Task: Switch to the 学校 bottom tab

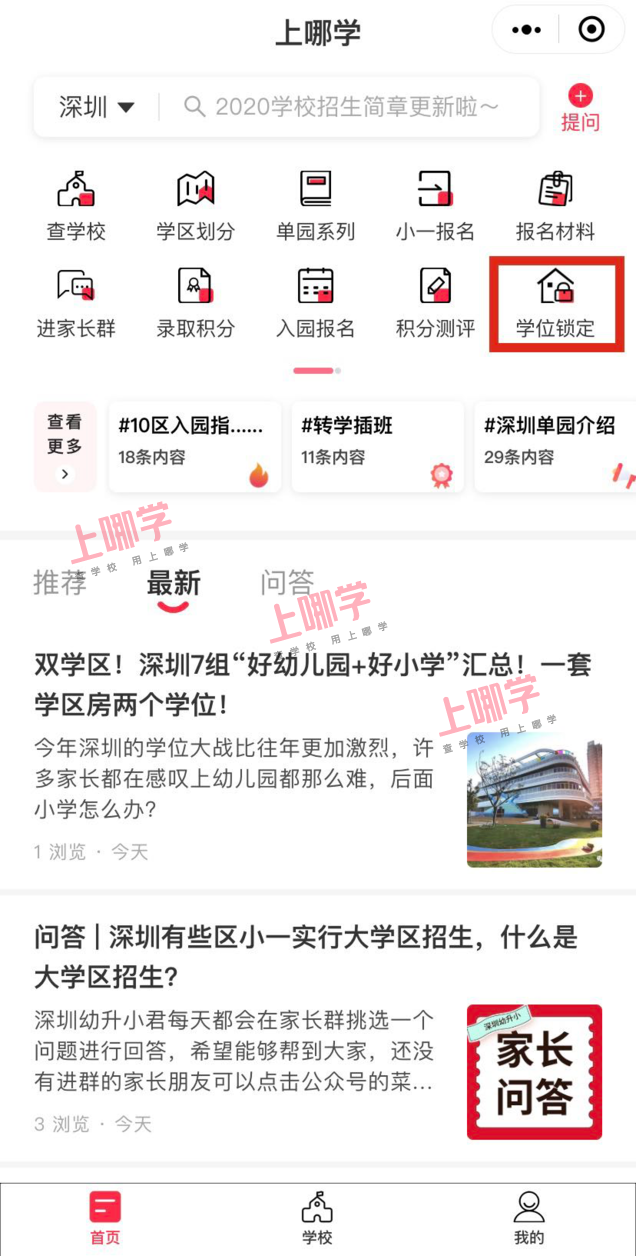Action: pos(317,1218)
